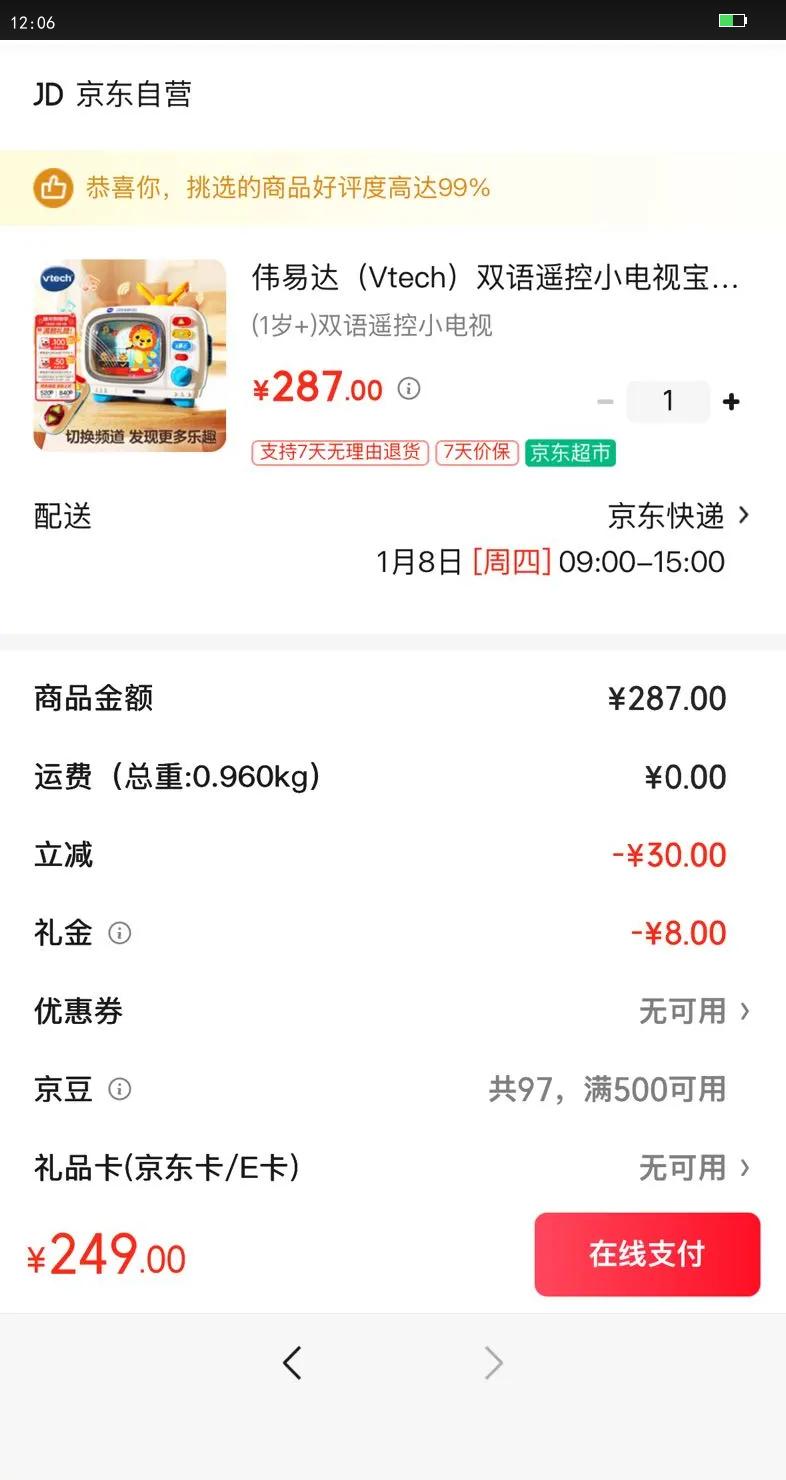The image size is (786, 1480).
Task: Click the right forward arrow at the bottom
Action: pyautogui.click(x=492, y=1362)
